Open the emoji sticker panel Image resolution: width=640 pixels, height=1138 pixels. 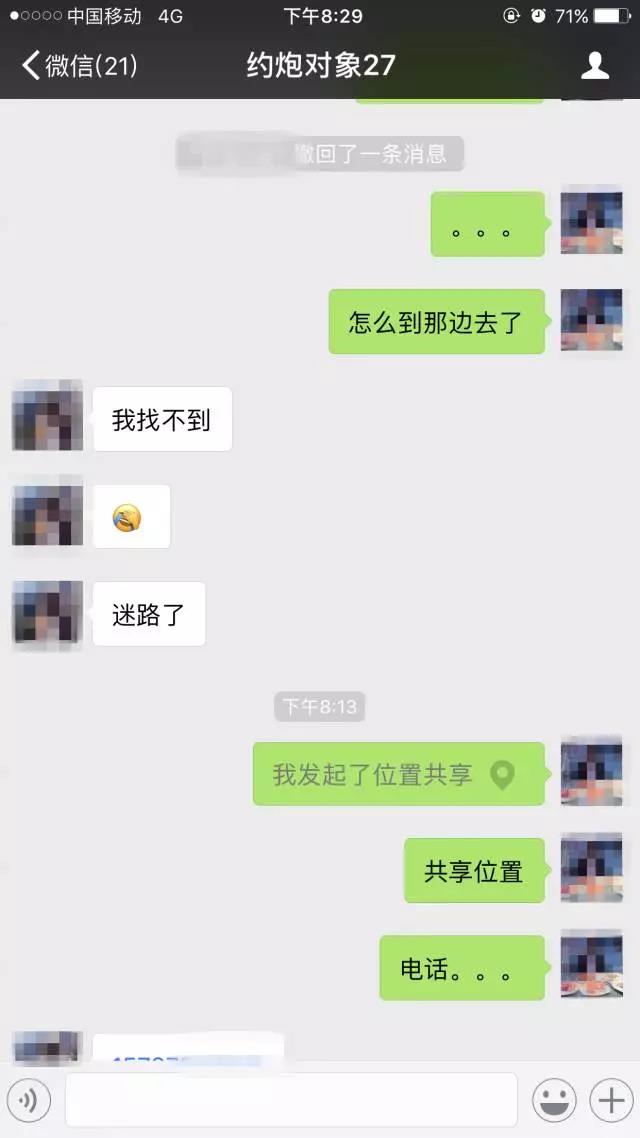coord(553,1101)
